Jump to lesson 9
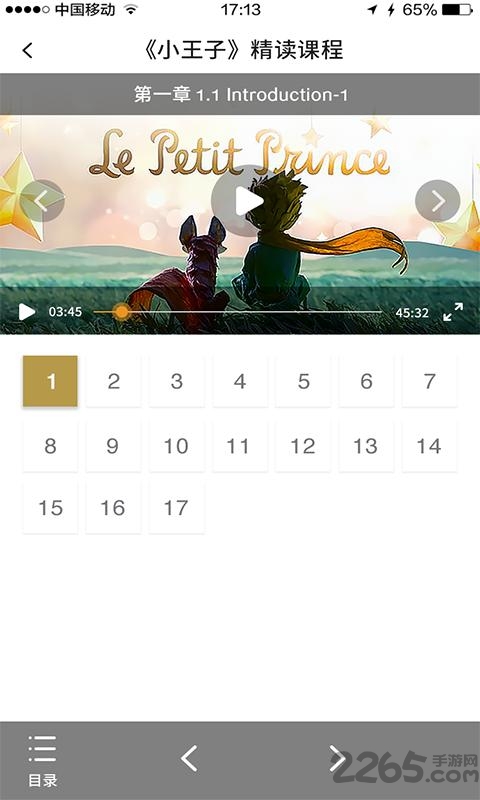Screen dimensions: 480x800 [x=113, y=446]
